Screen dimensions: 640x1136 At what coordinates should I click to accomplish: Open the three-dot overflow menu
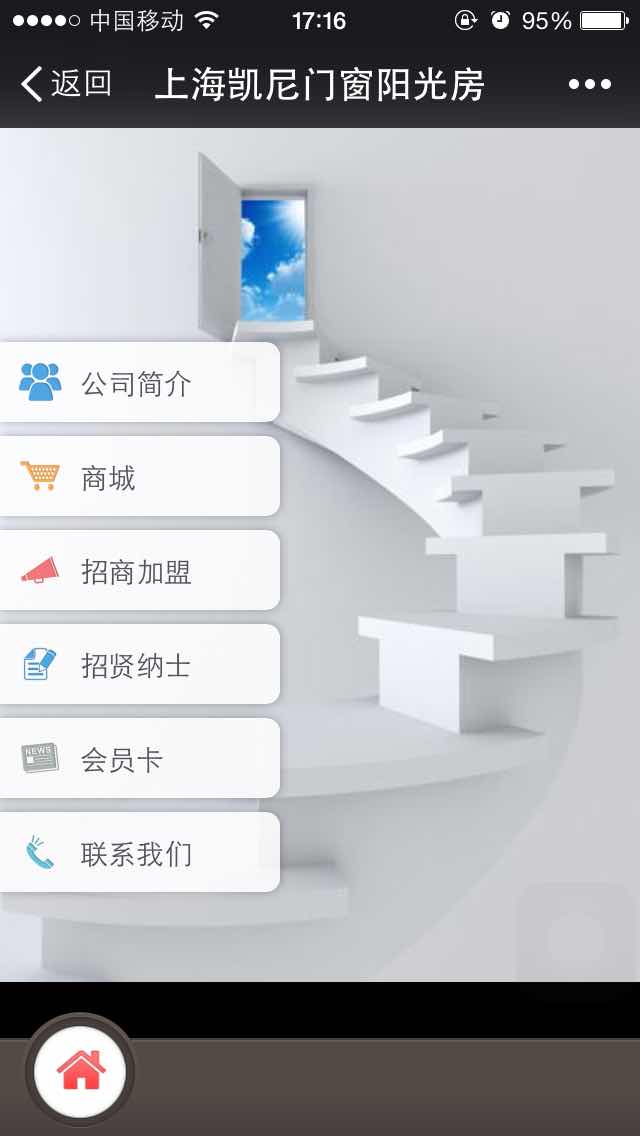(589, 84)
